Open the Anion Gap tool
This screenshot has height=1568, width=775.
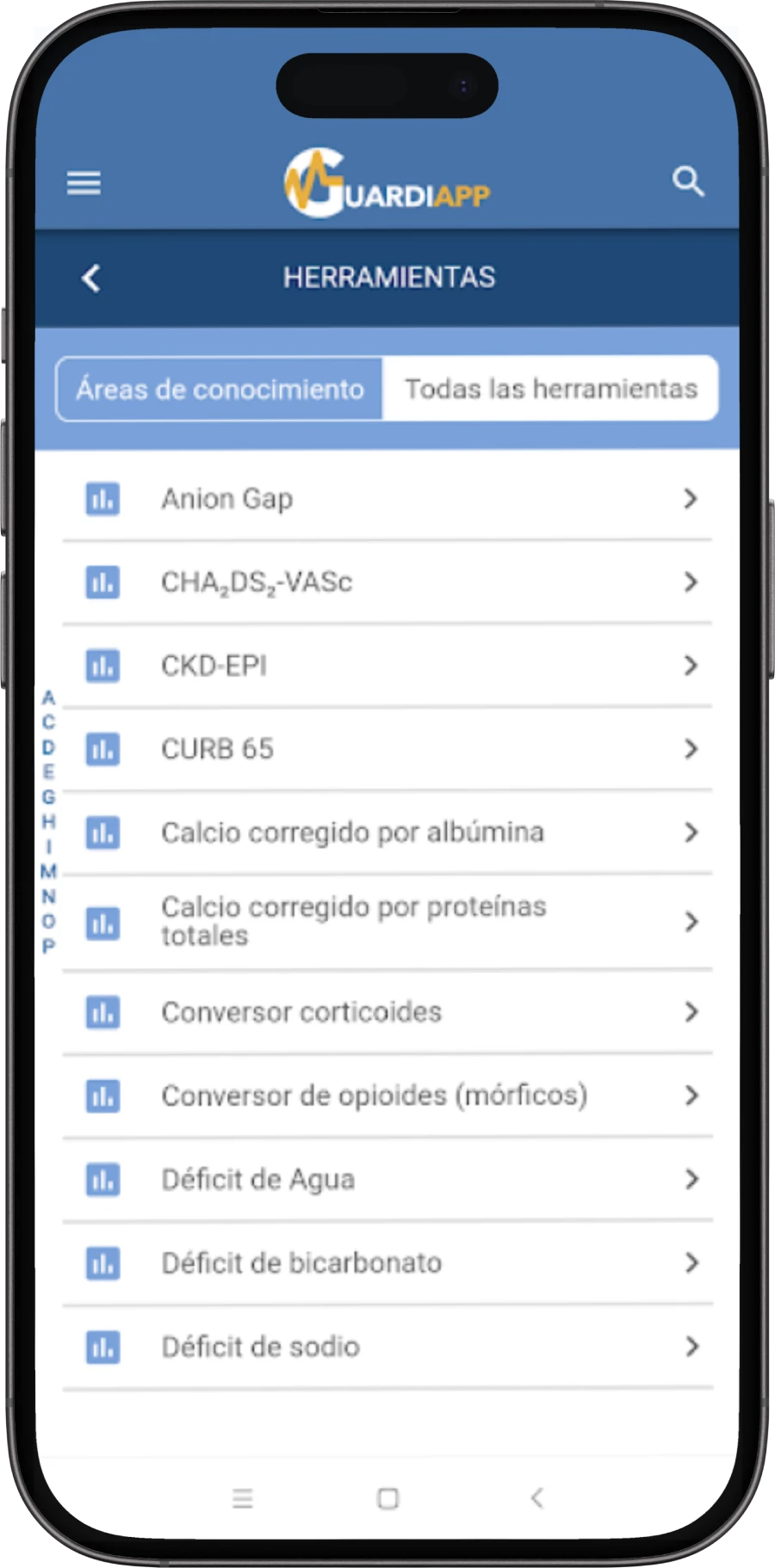(x=387, y=499)
